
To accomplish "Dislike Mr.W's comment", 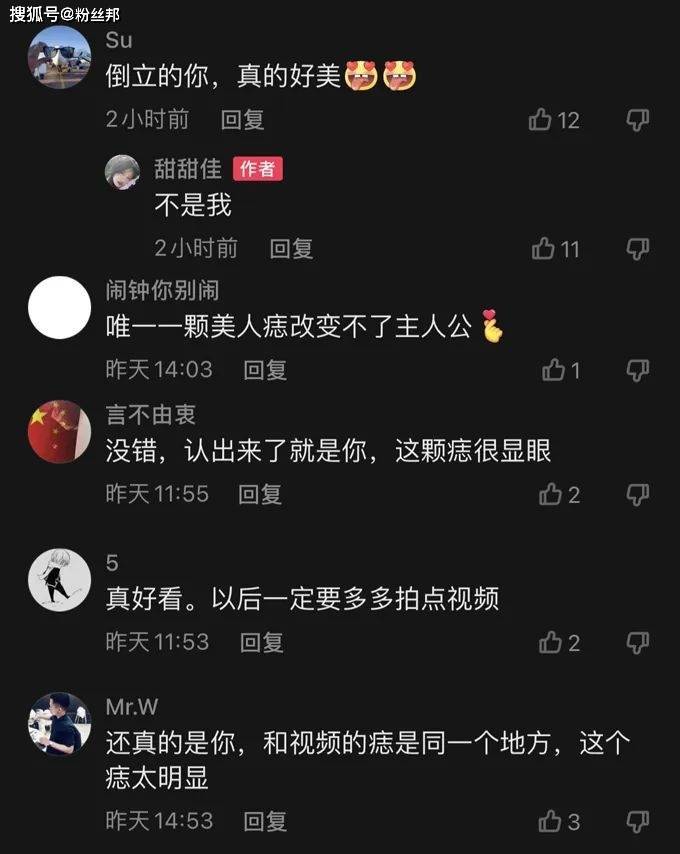I will (x=637, y=822).
